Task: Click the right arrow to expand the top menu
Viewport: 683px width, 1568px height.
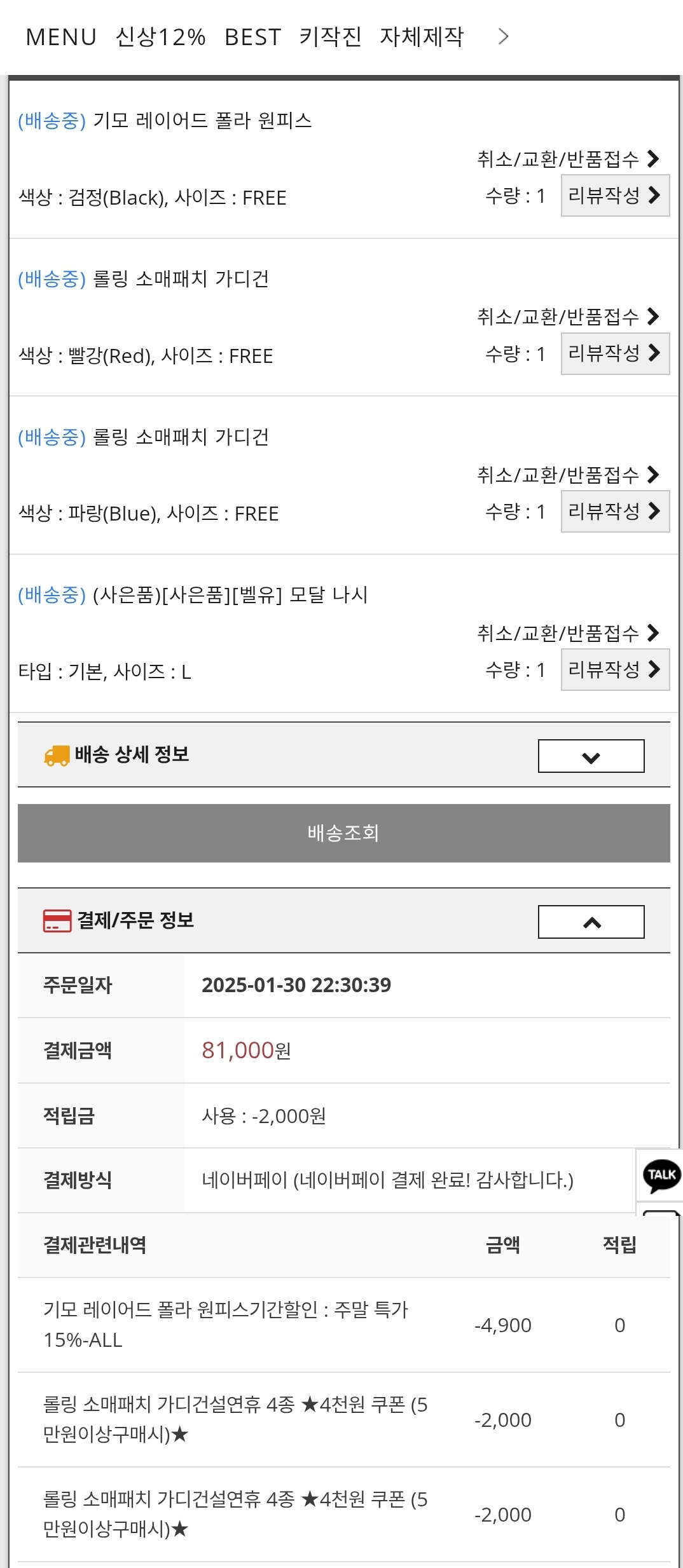Action: (504, 36)
